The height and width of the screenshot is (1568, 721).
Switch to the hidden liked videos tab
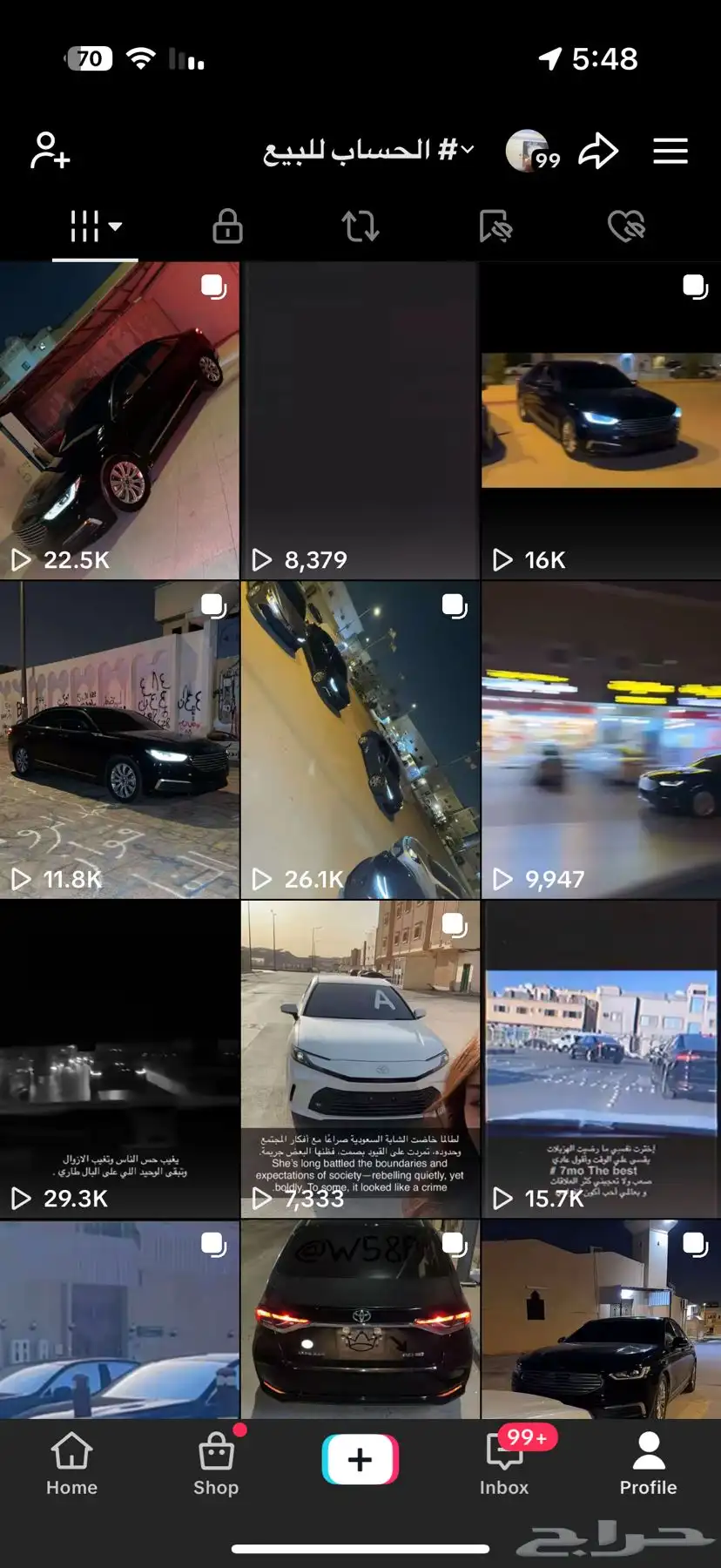[x=626, y=226]
